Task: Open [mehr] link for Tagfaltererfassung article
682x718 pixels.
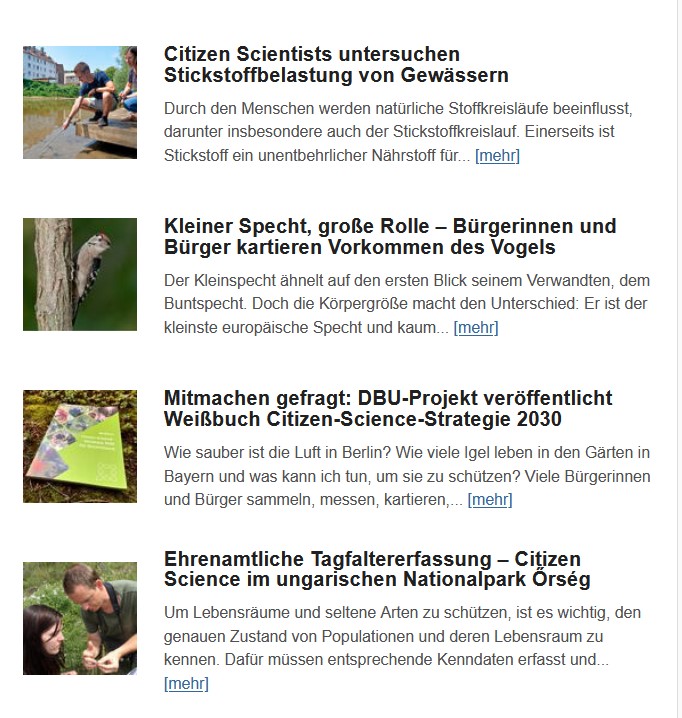Action: click(x=186, y=683)
